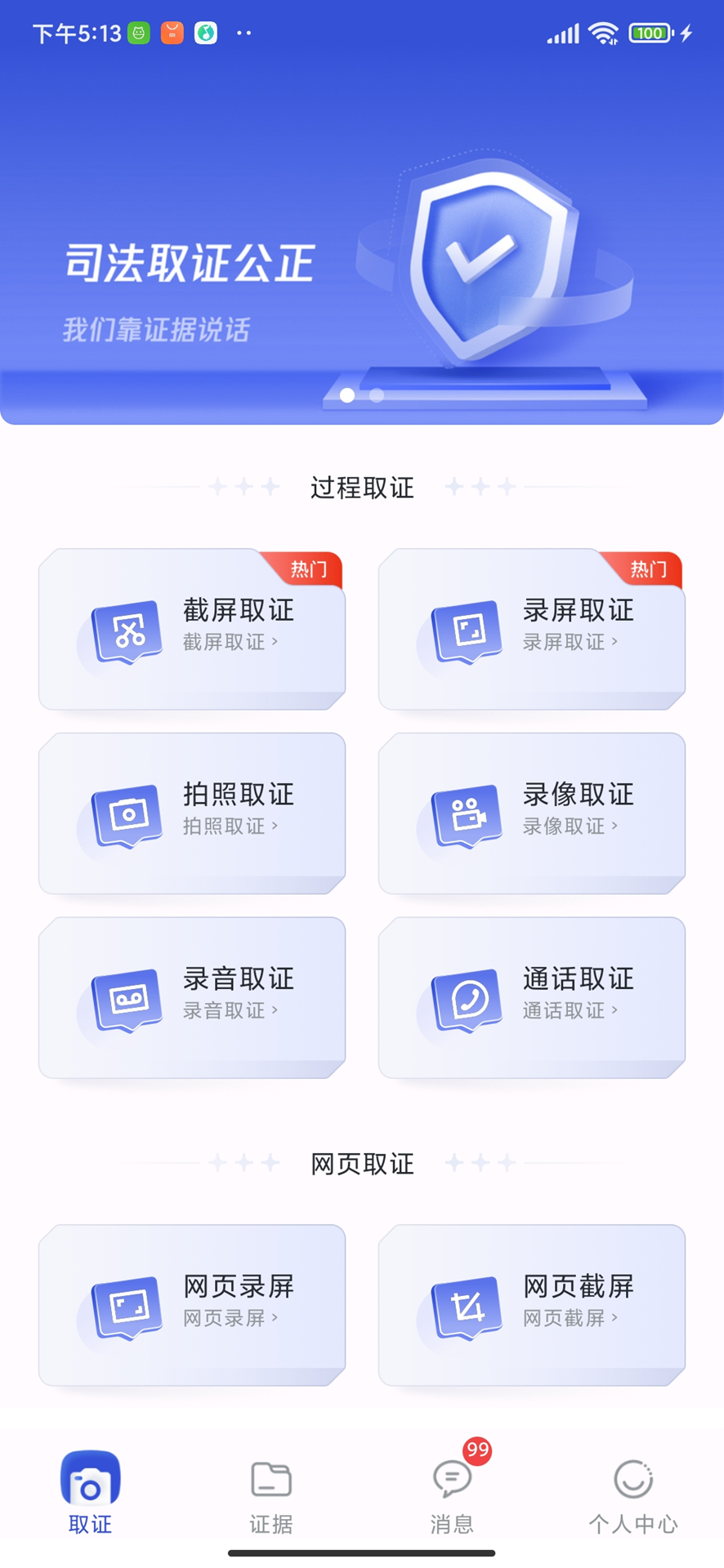Switch to the 取证 tab

[89, 1494]
